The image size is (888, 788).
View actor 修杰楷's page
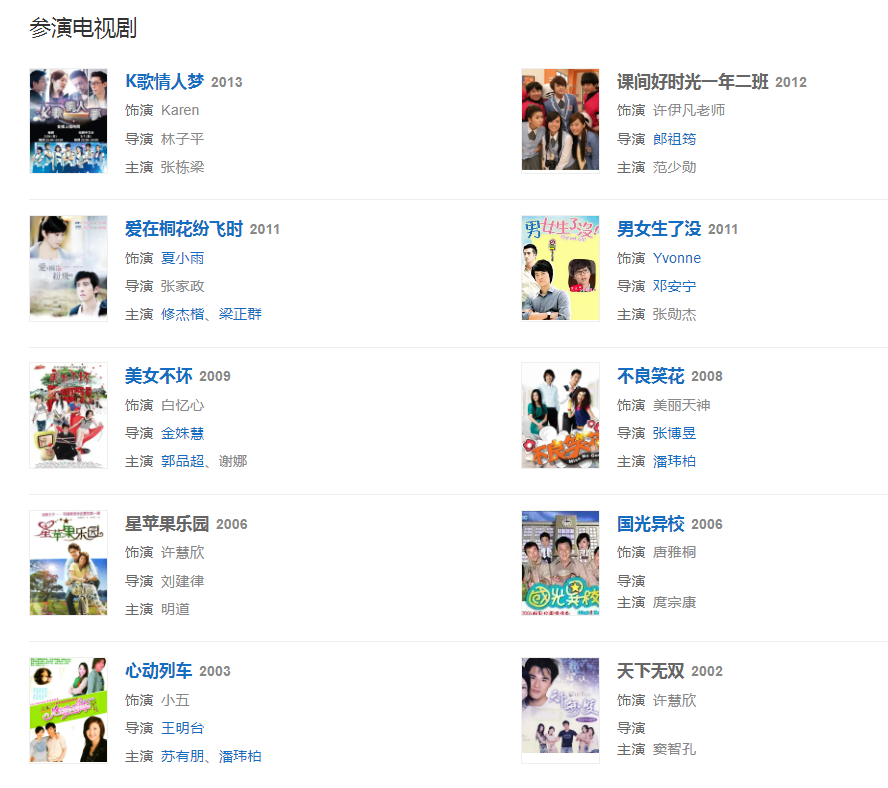182,314
